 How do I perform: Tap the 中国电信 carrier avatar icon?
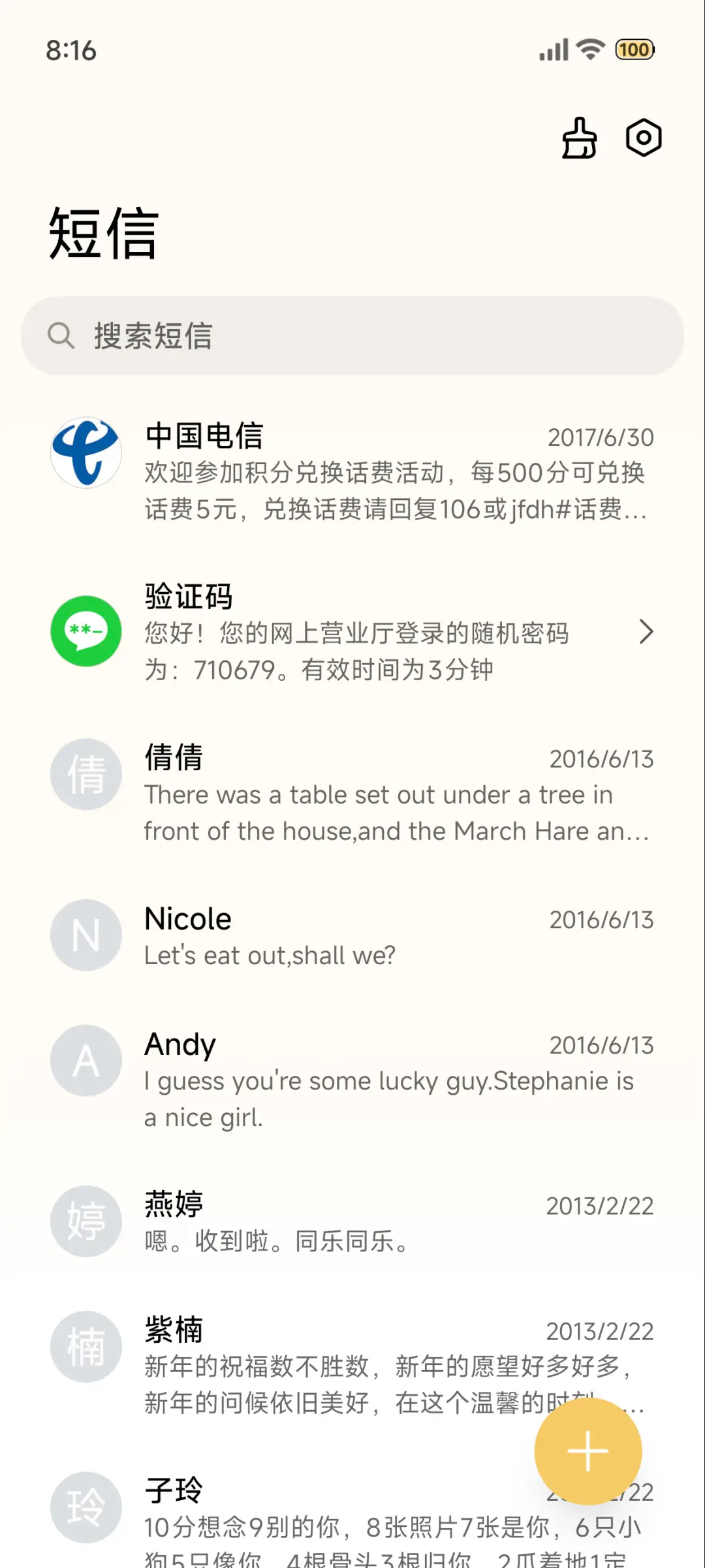[x=86, y=453]
